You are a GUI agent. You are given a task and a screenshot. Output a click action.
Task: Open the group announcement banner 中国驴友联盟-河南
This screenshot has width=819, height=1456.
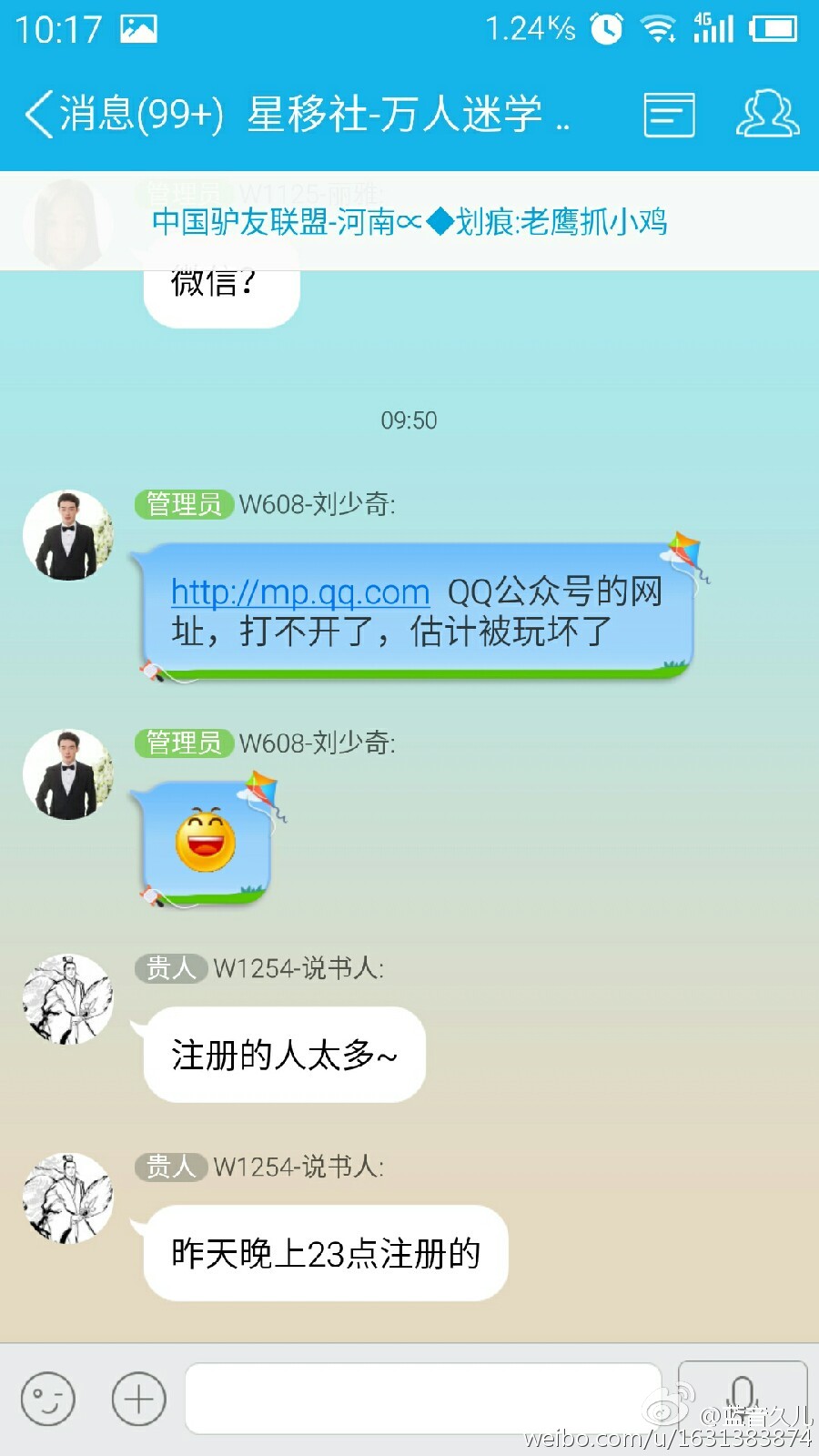(409, 222)
